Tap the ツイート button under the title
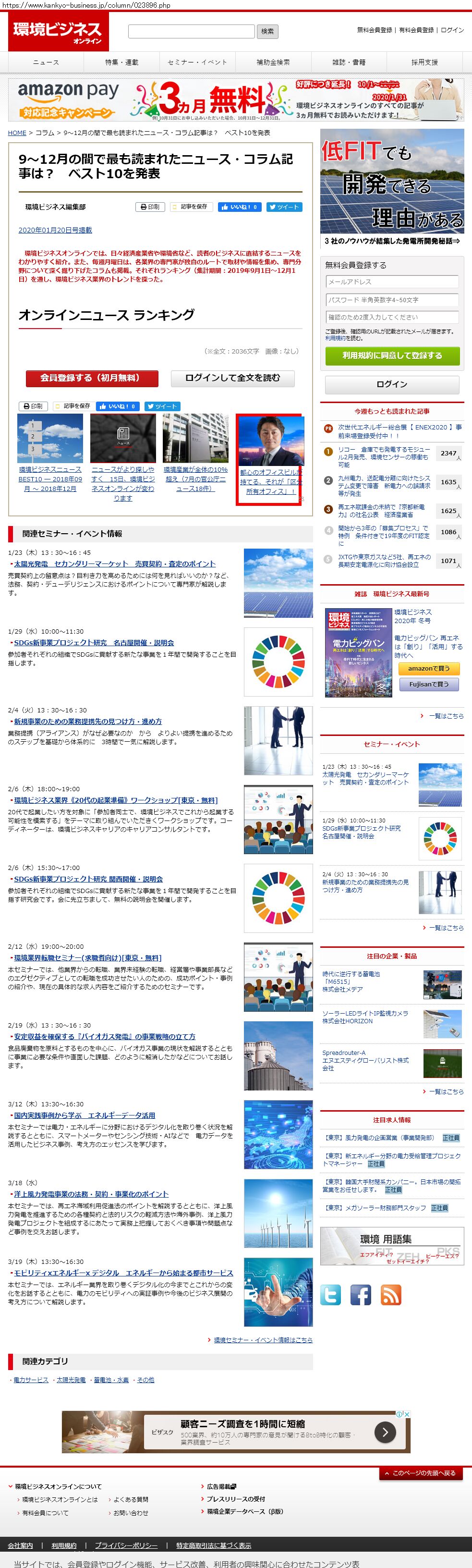 coord(284,207)
